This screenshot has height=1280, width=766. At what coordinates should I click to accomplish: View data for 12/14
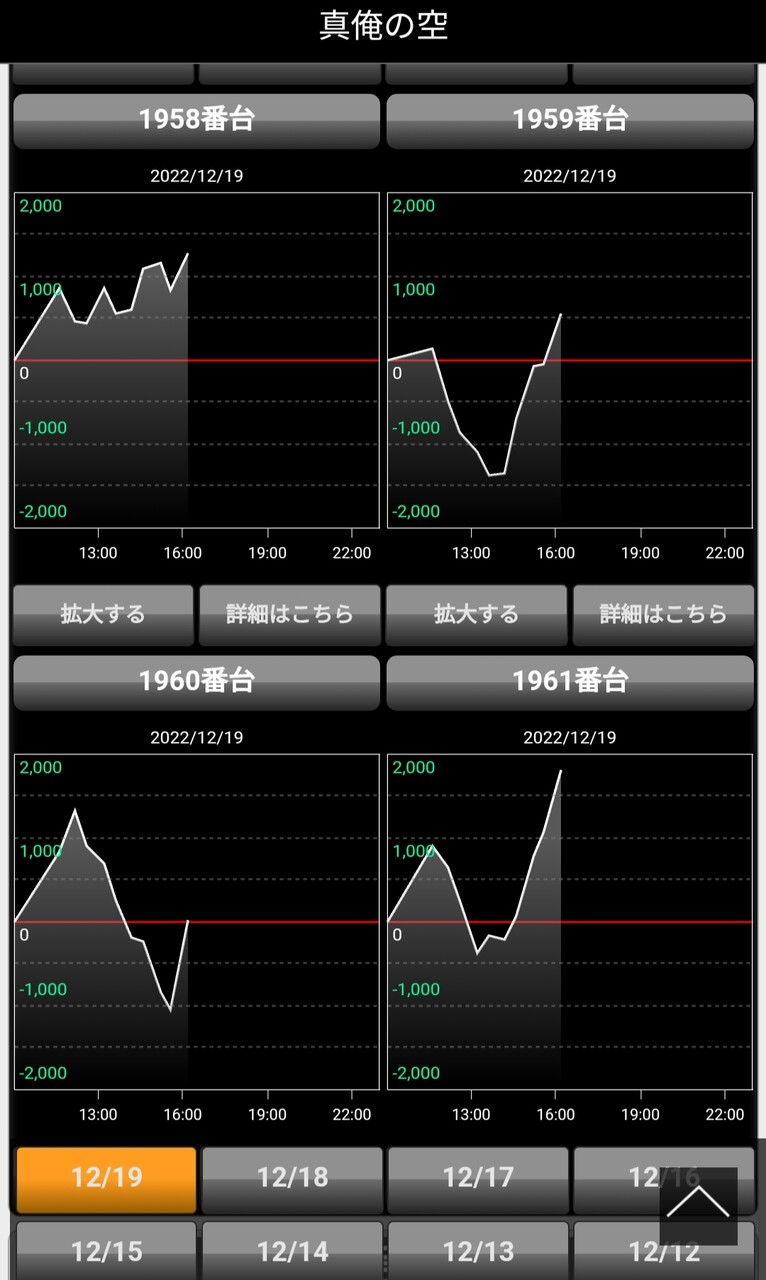(x=292, y=1250)
